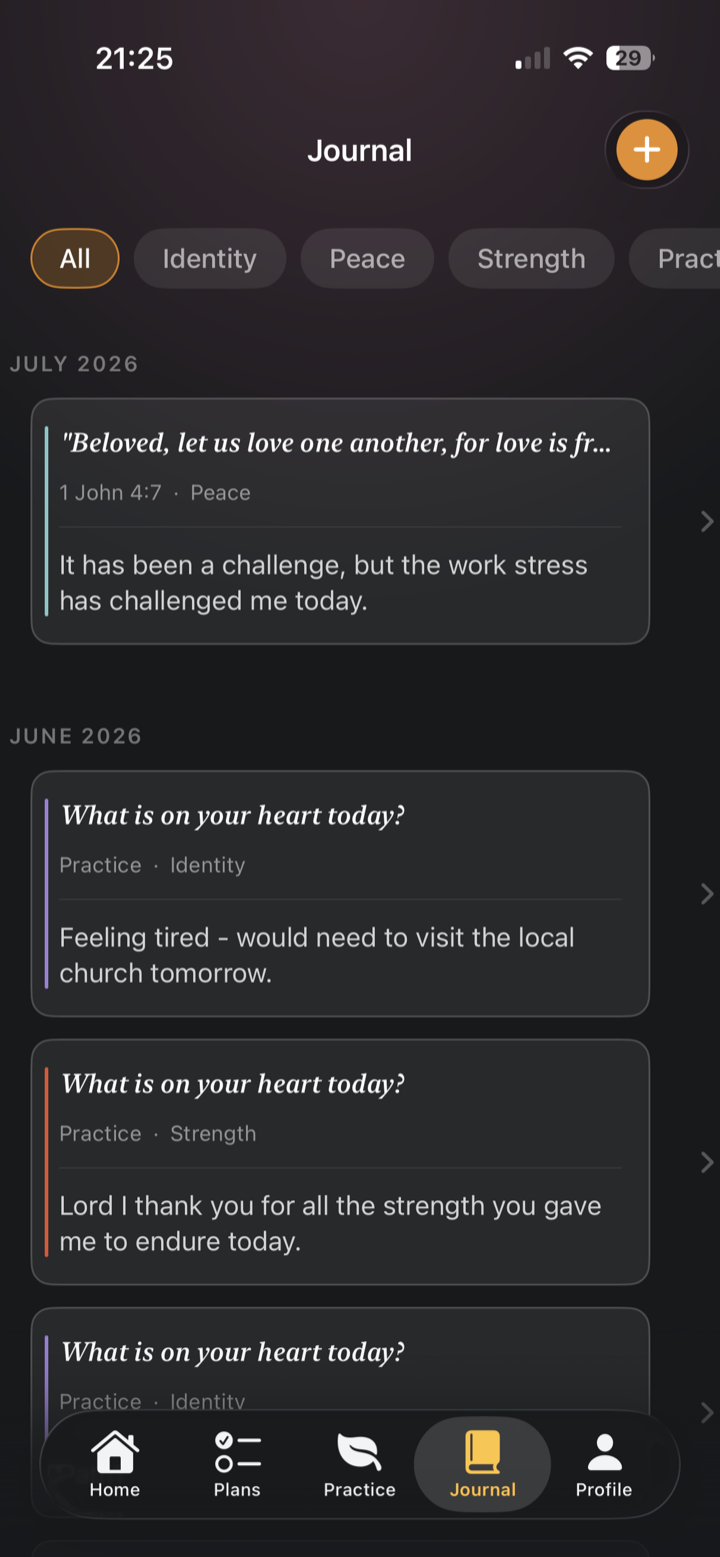Filter entries by Identity
The height and width of the screenshot is (1557, 720).
[x=210, y=259]
